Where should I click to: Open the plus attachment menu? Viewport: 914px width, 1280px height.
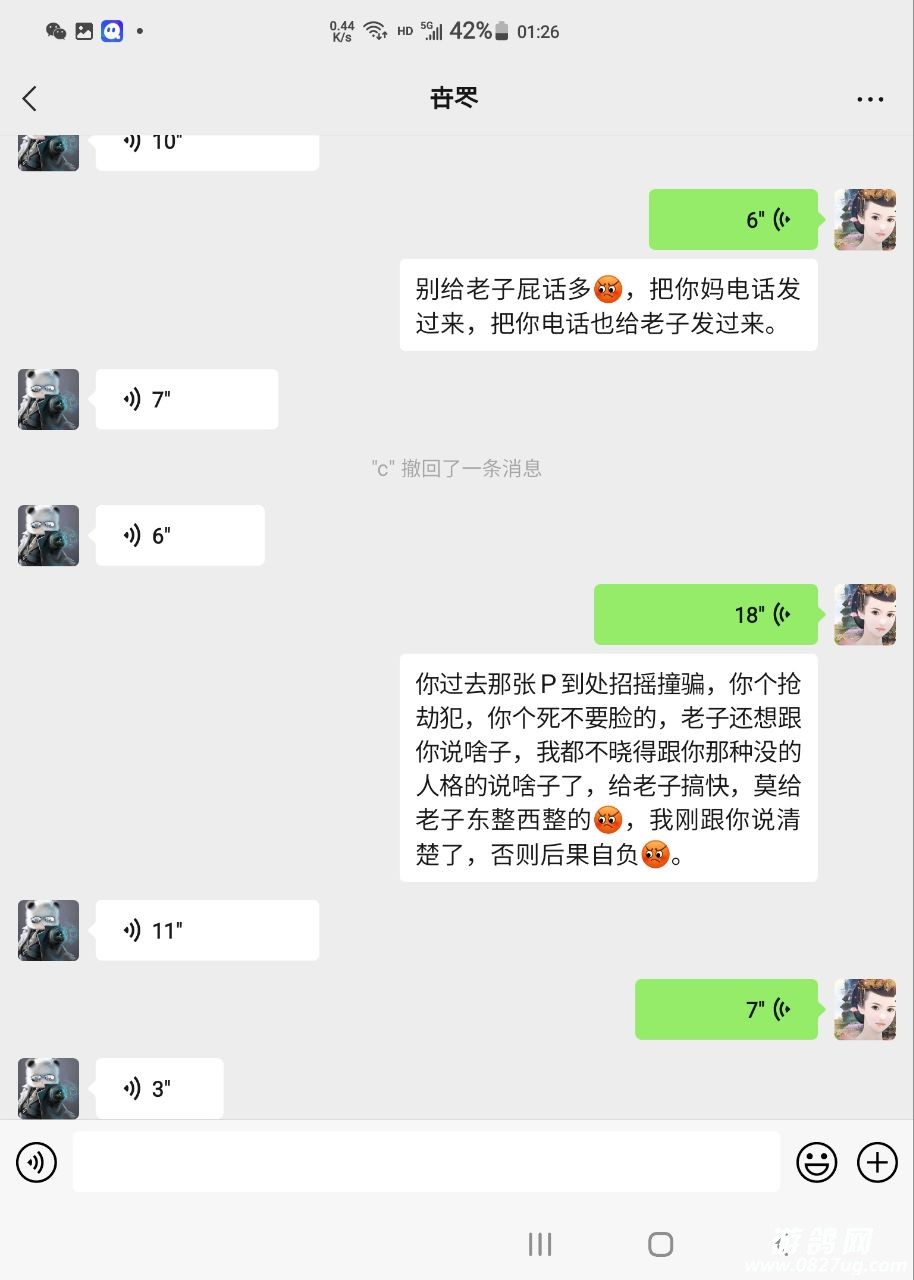pos(877,1162)
